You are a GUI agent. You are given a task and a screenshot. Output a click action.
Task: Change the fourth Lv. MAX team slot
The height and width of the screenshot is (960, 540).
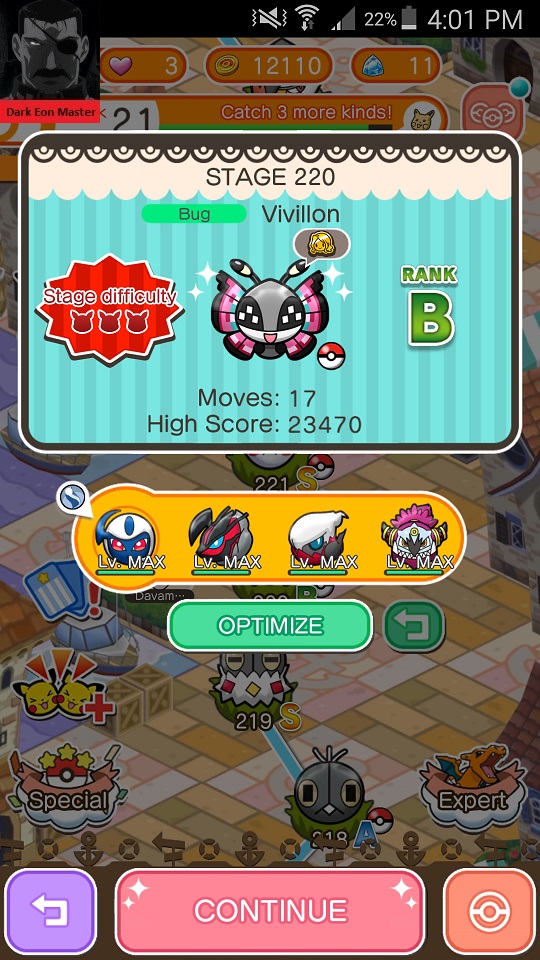click(x=415, y=539)
